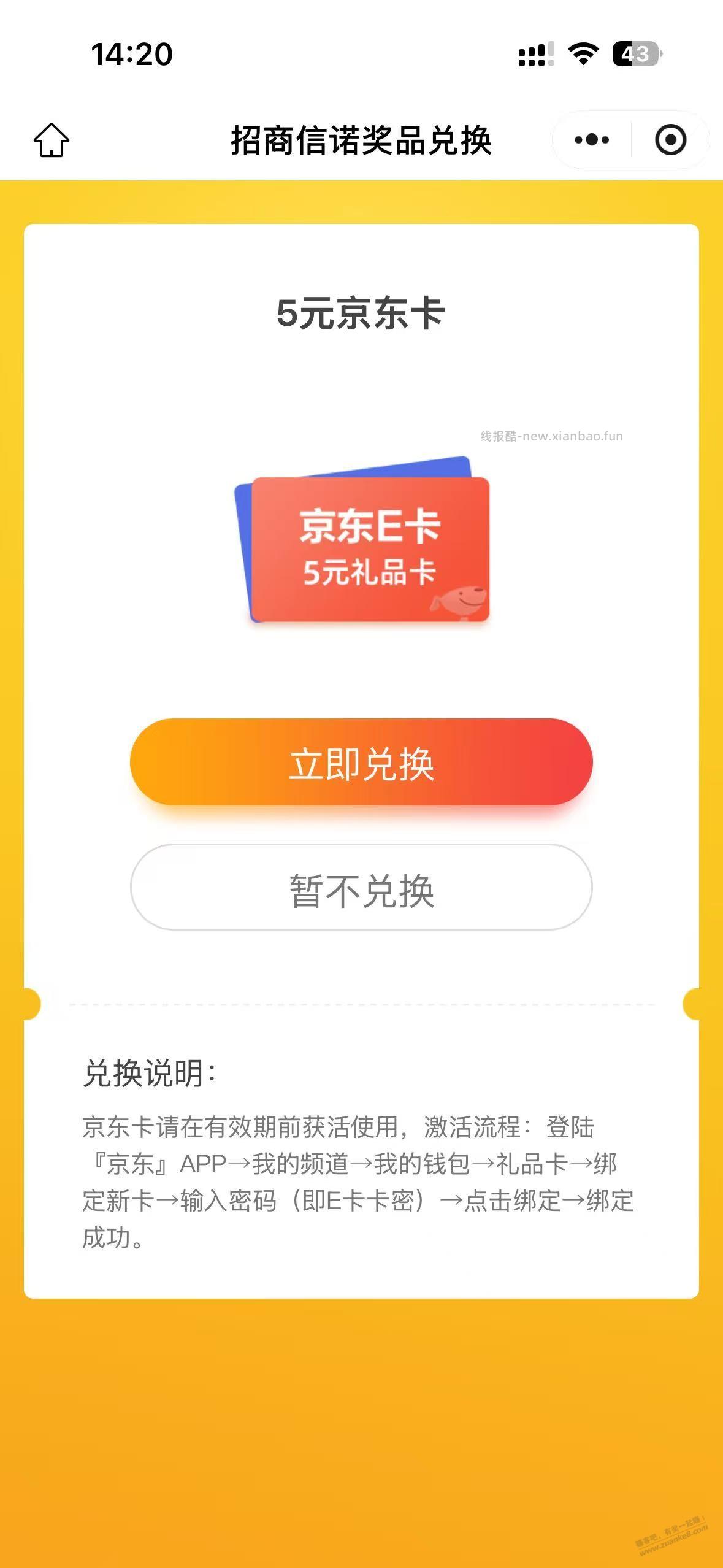Click the home icon in the top bar
723x1568 pixels.
(x=53, y=139)
